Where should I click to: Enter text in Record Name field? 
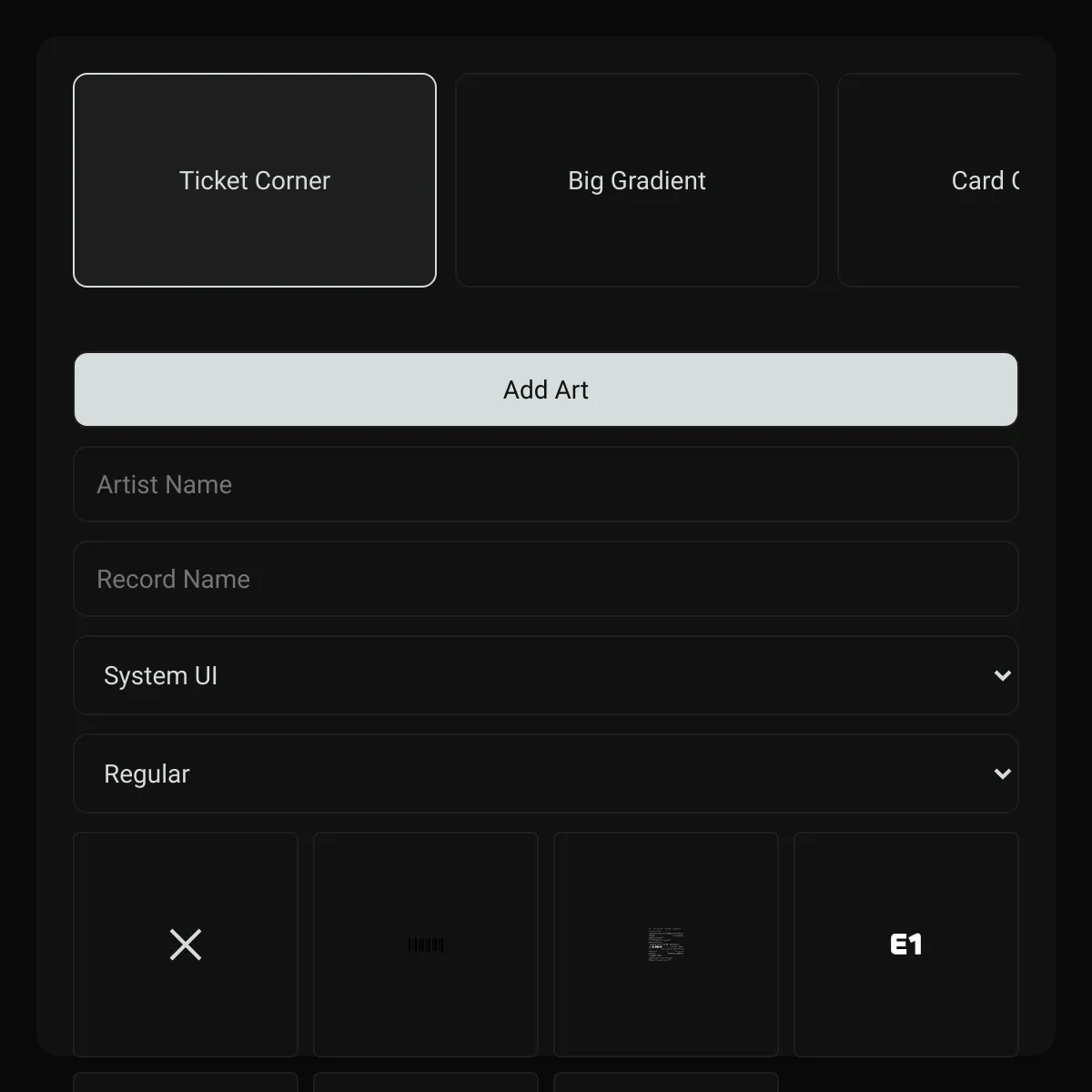546,579
